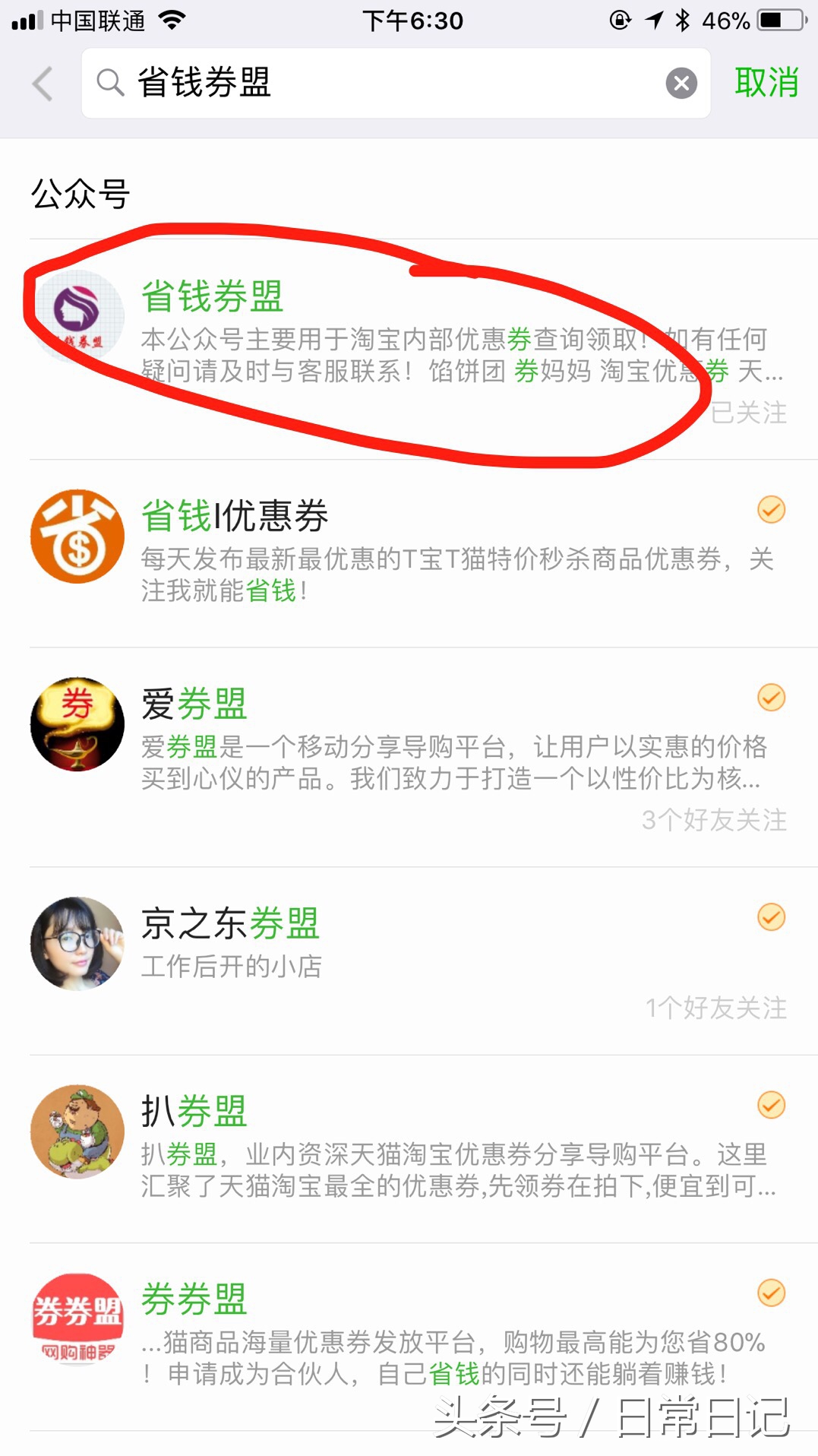Tap the back chevron at top left
The image size is (818, 1456).
tap(42, 84)
